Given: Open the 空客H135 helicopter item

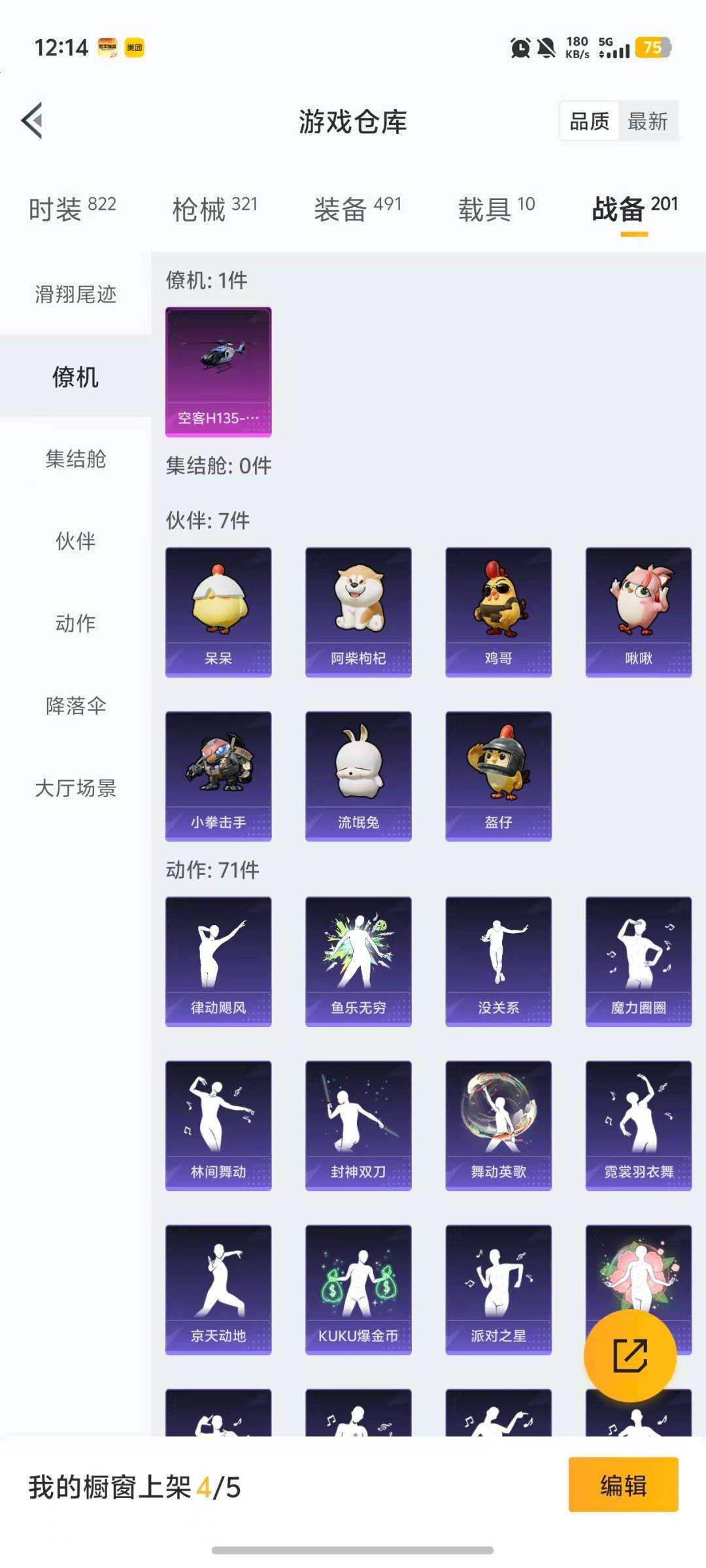Looking at the screenshot, I should pos(218,369).
